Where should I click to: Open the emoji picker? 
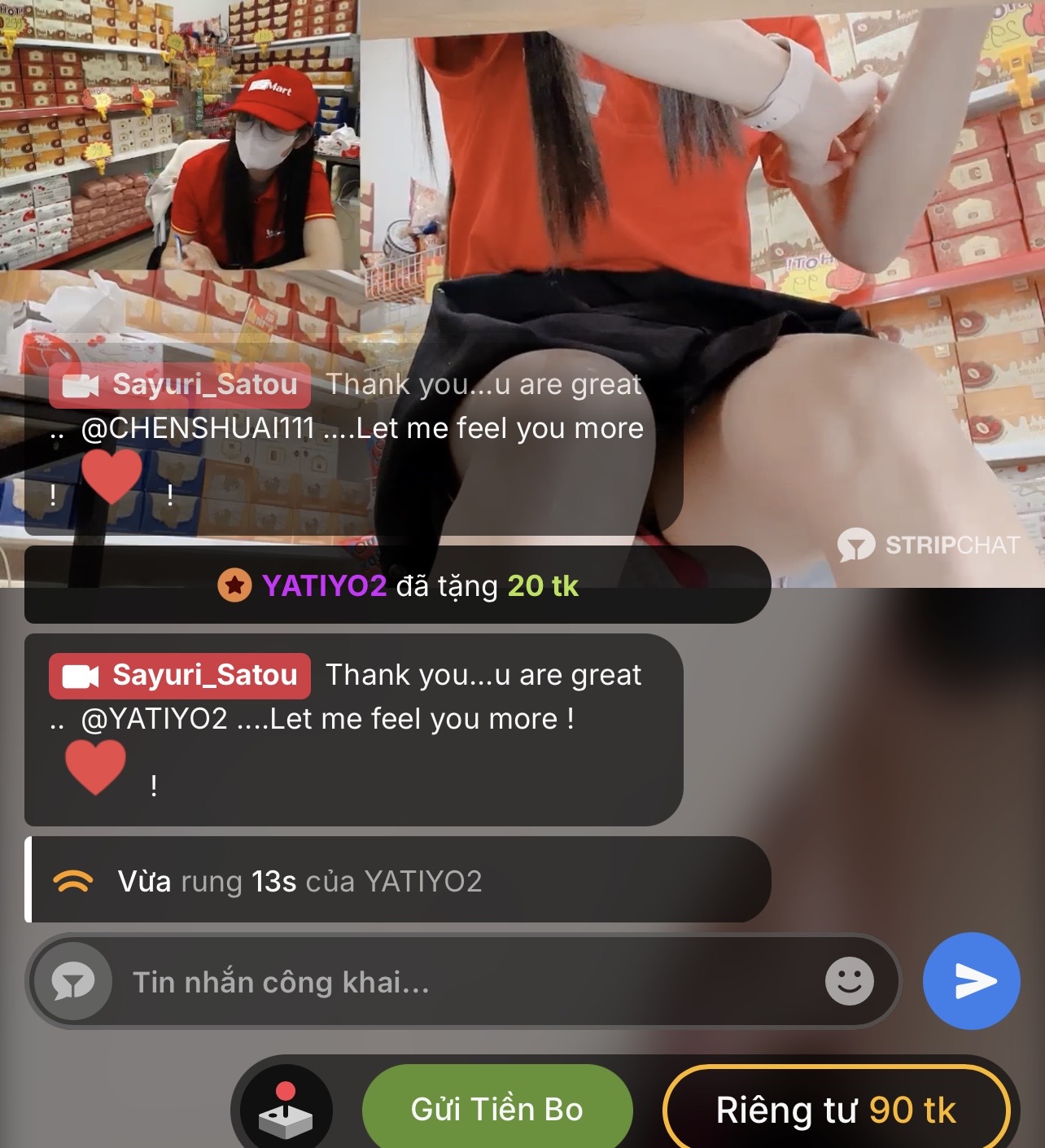click(x=849, y=981)
